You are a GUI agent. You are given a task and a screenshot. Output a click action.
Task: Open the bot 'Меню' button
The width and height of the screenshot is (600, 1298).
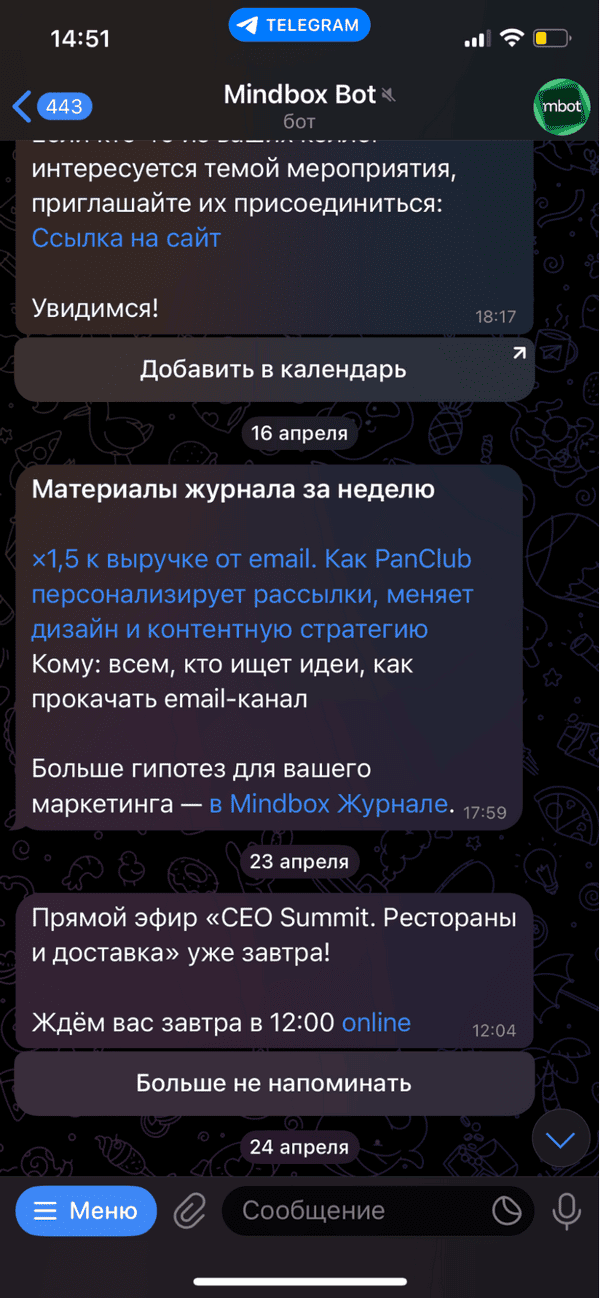(86, 1211)
